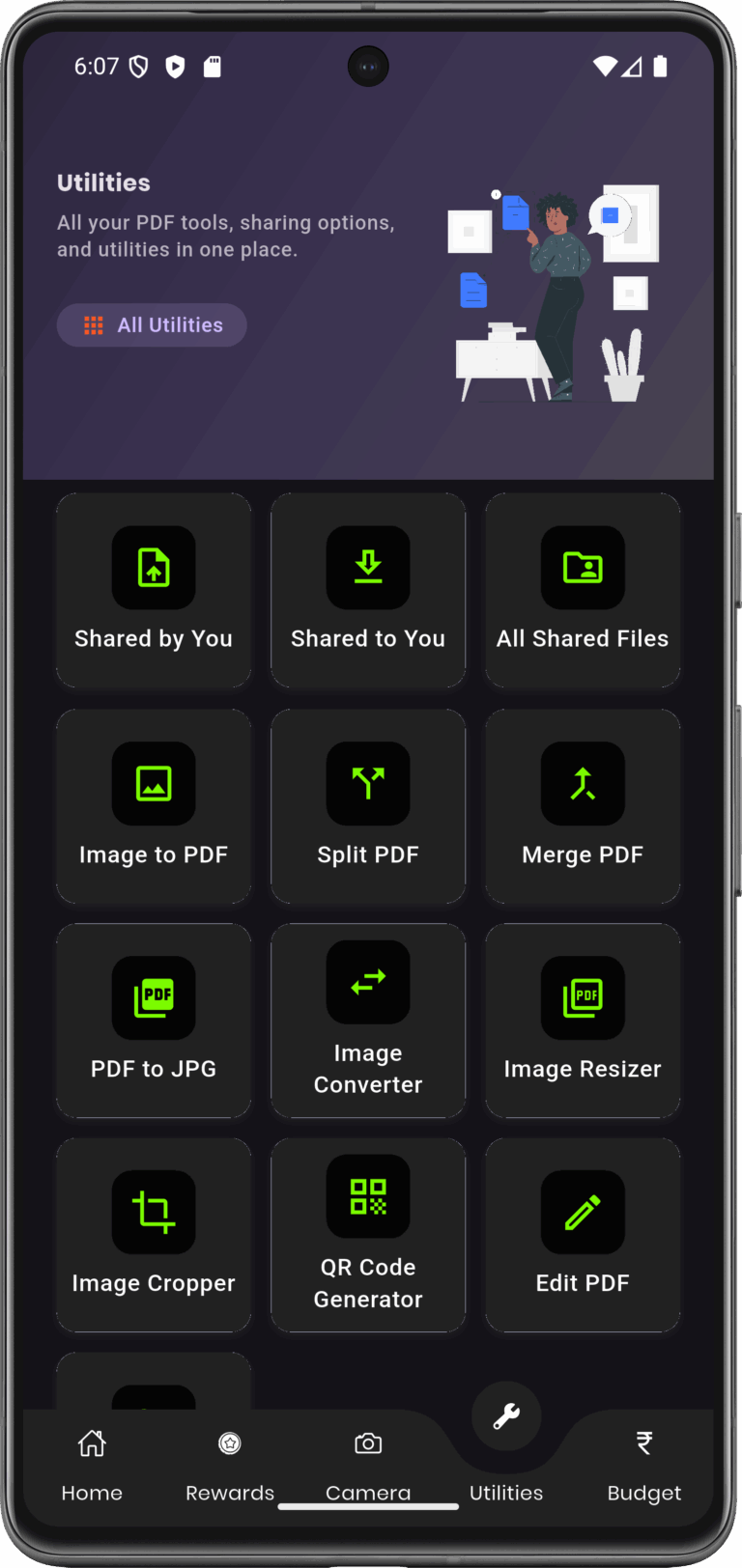This screenshot has width=742, height=1568.
Task: Open the Camera tab
Action: [368, 1465]
